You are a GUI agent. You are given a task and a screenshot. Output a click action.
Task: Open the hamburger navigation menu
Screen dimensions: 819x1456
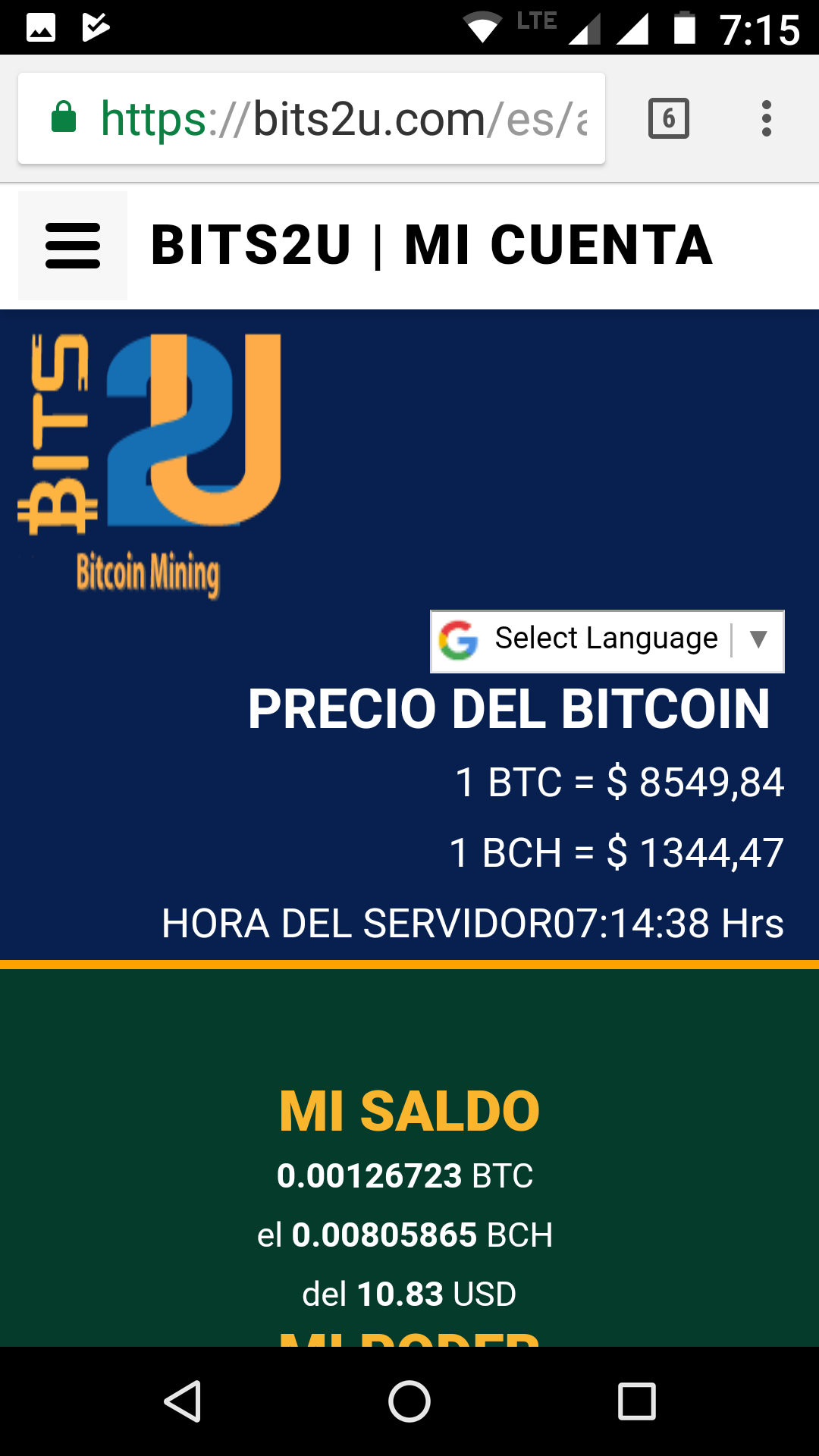click(73, 246)
